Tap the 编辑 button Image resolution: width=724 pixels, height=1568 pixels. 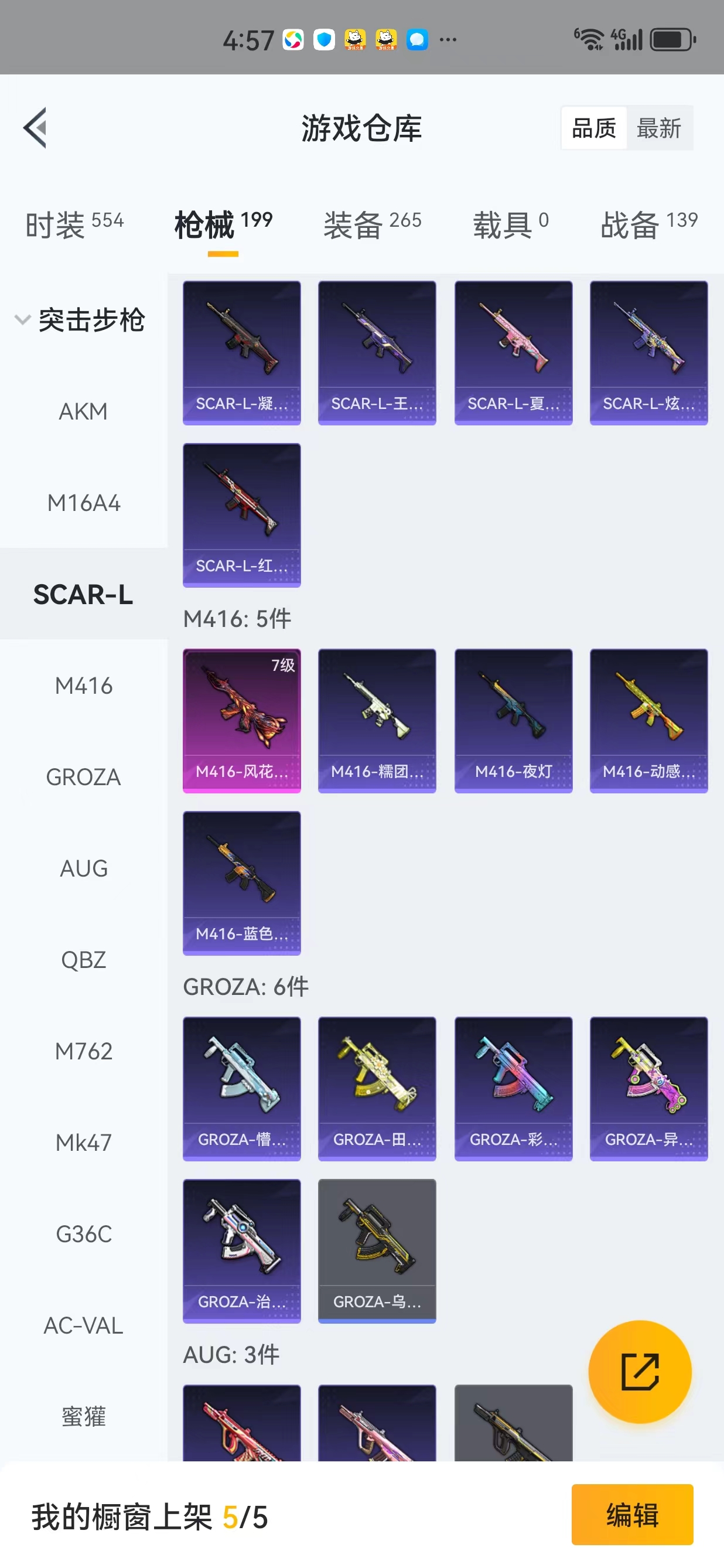[x=632, y=1515]
